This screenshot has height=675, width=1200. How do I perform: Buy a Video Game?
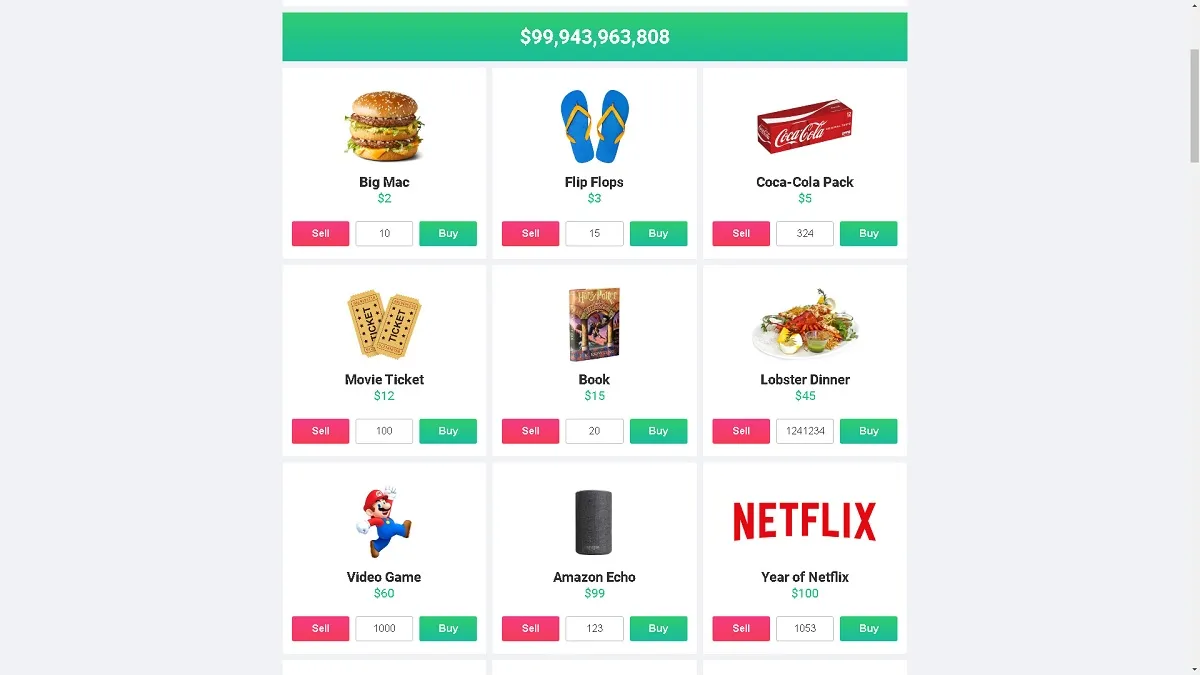448,628
